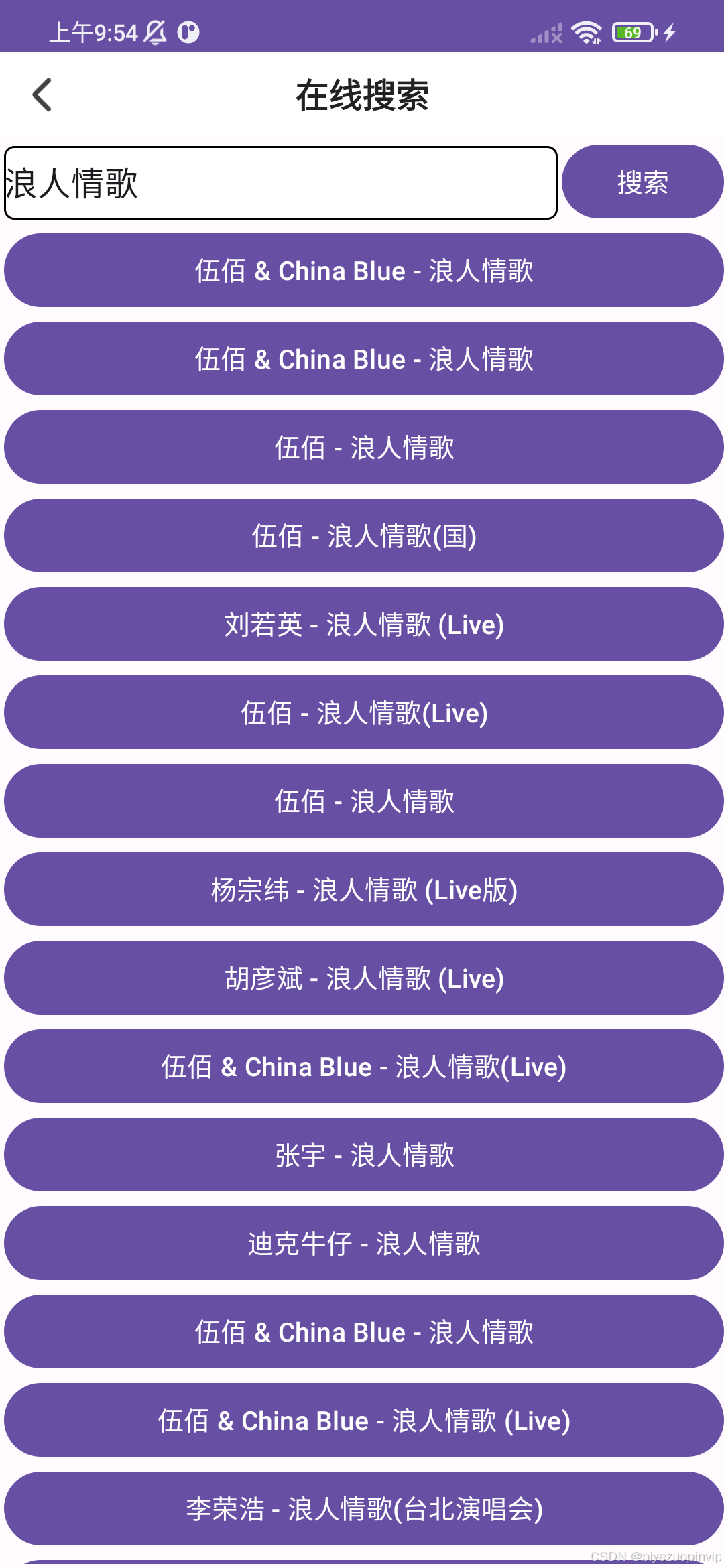Select 胡彦斌 - 浪人情歌 (Live)
The image size is (724, 1568).
click(x=364, y=978)
